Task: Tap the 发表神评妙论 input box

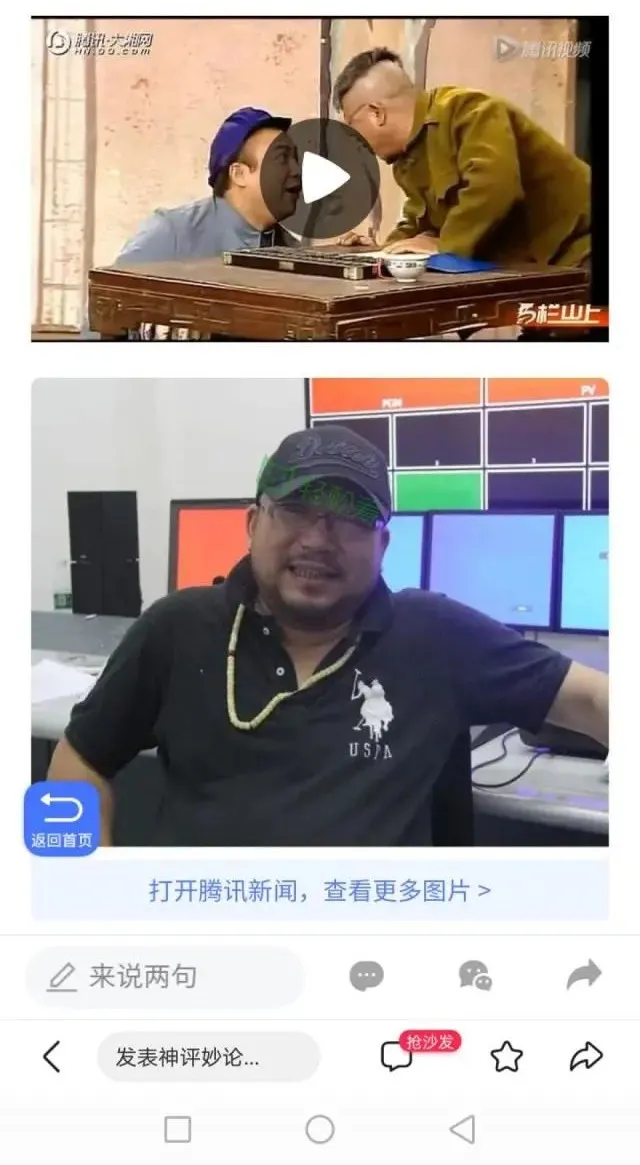Action: pyautogui.click(x=208, y=1057)
